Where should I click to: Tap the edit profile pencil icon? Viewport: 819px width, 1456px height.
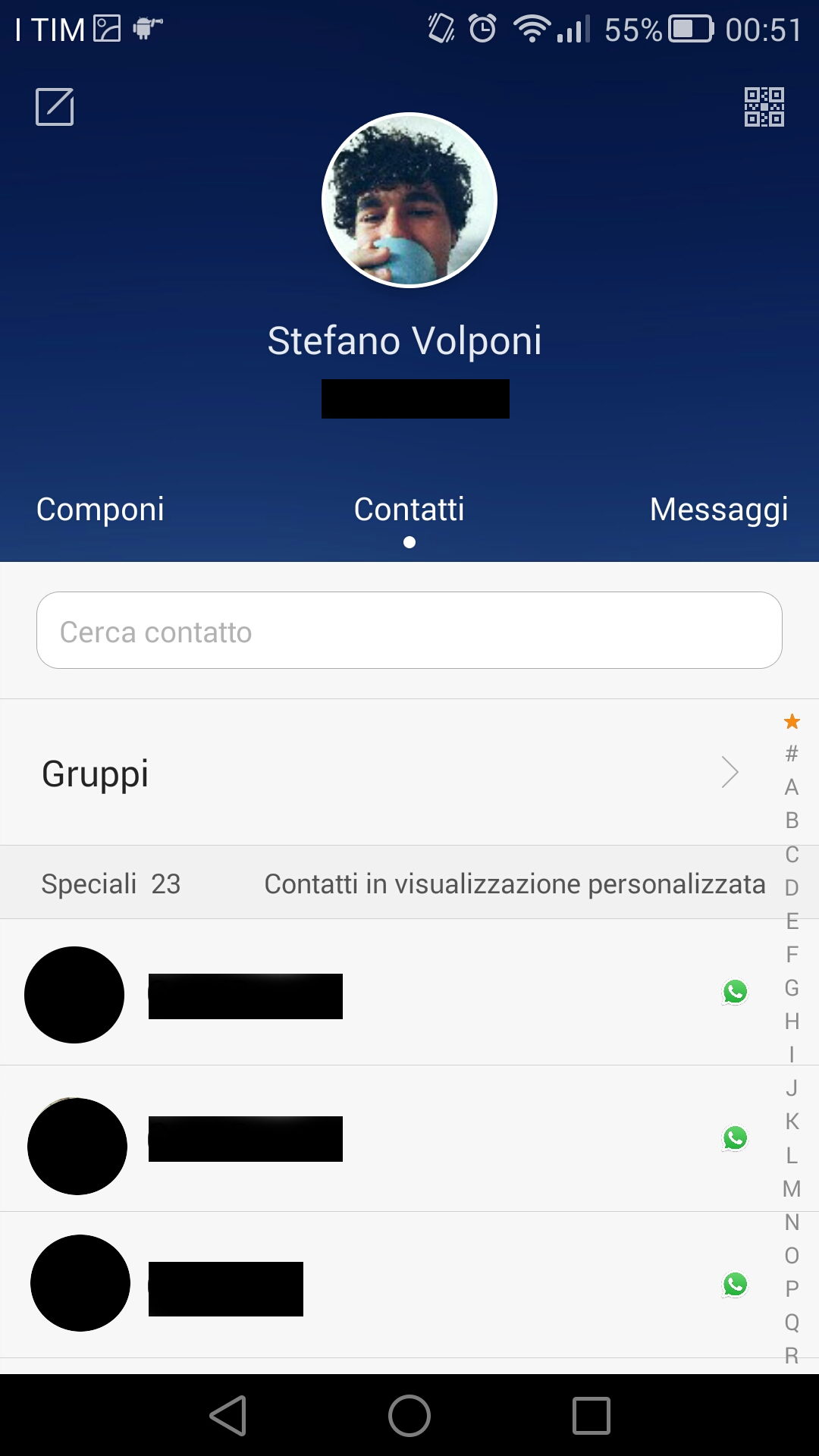55,106
